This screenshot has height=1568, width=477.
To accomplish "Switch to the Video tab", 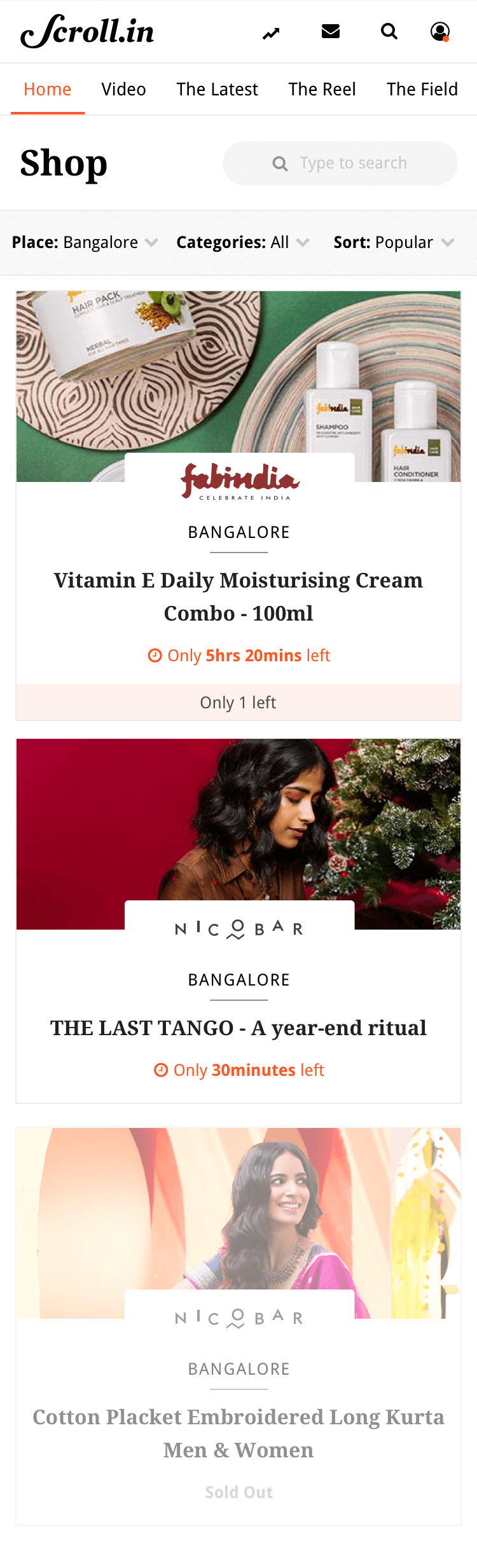I will point(123,90).
